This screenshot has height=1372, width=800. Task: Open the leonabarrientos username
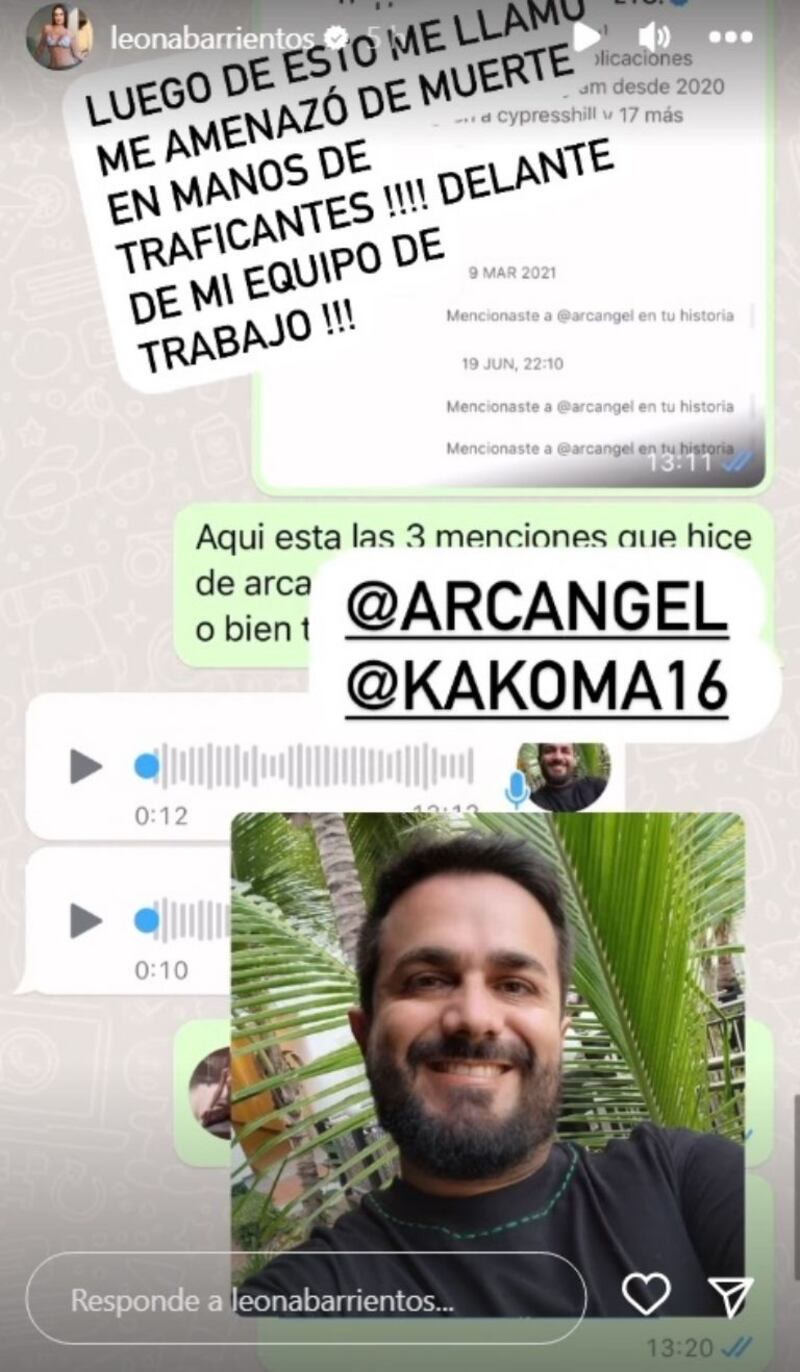tap(212, 38)
